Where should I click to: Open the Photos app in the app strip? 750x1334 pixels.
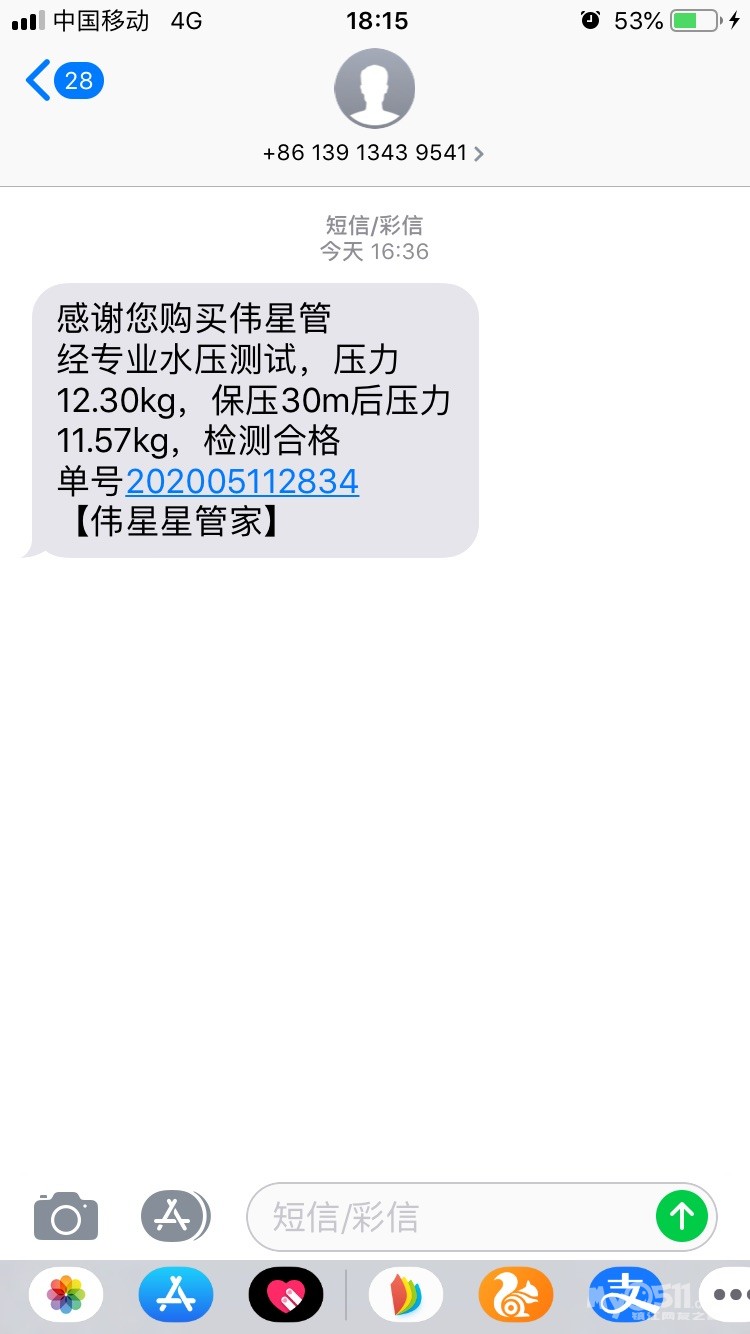[66, 1296]
